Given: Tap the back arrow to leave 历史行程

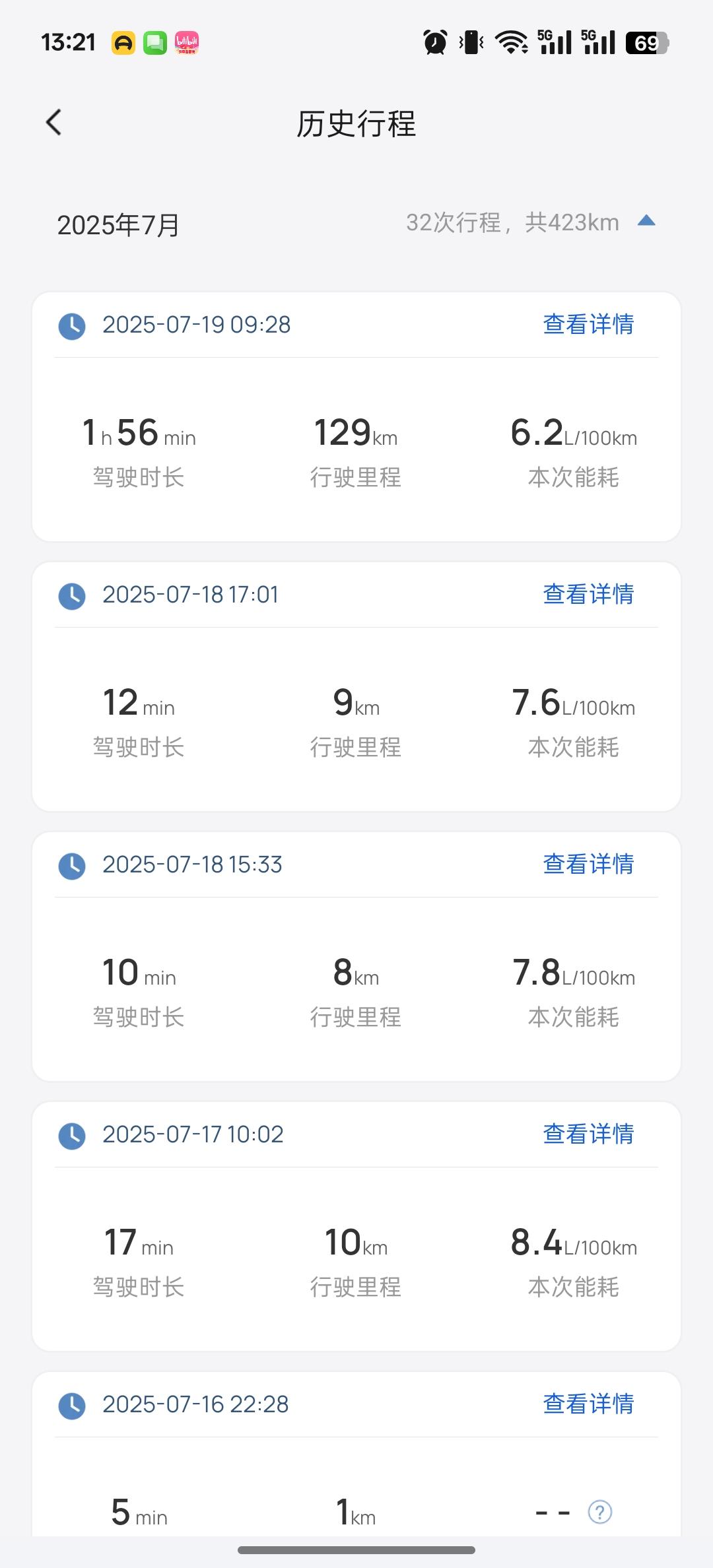Looking at the screenshot, I should (x=53, y=122).
